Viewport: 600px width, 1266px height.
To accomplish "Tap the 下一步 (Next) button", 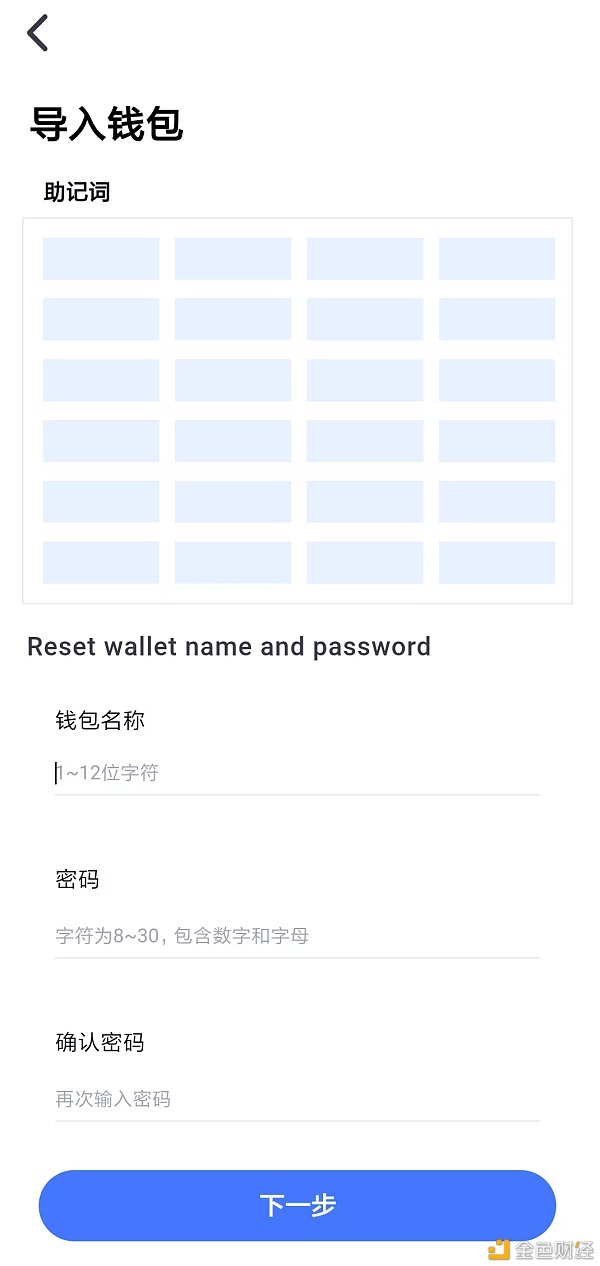I will (297, 1205).
